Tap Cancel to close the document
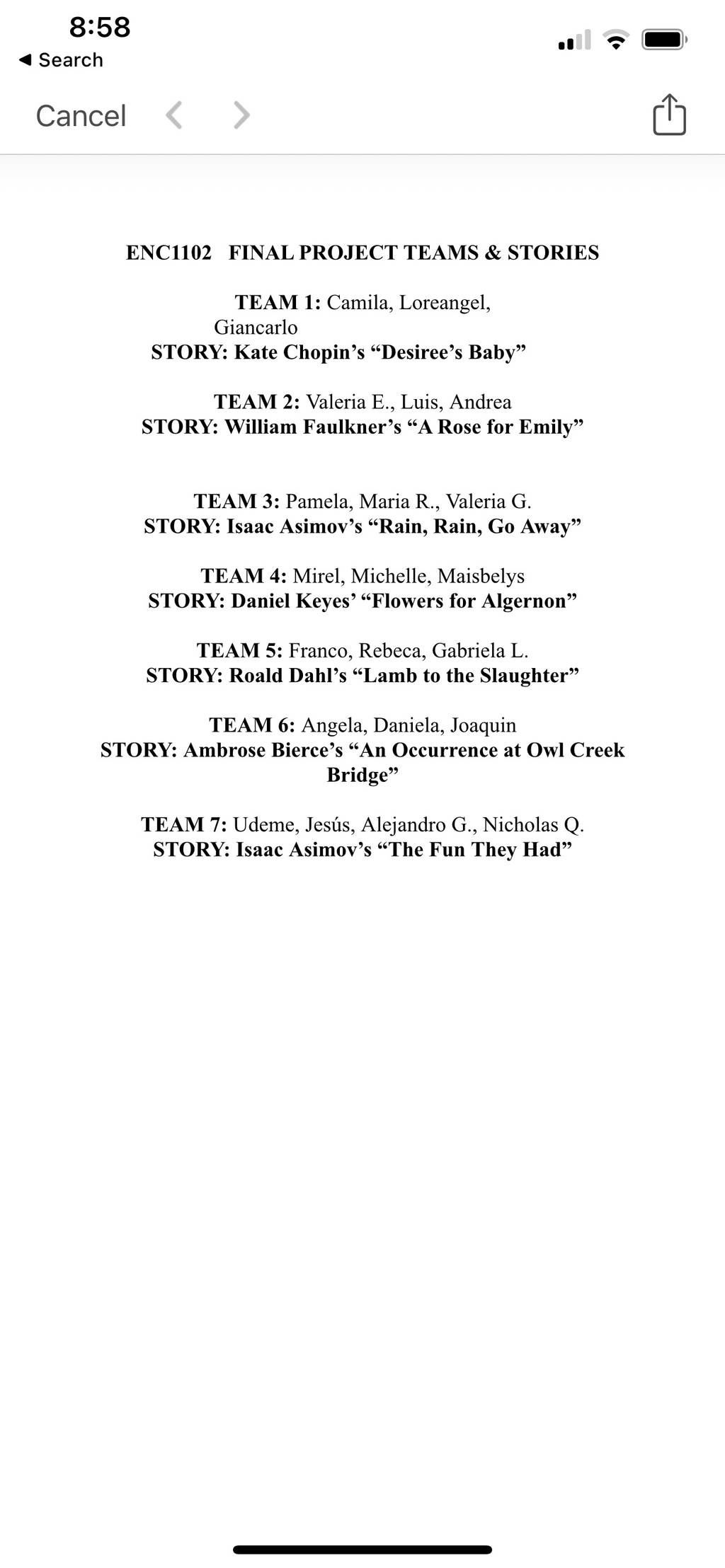 coord(81,115)
